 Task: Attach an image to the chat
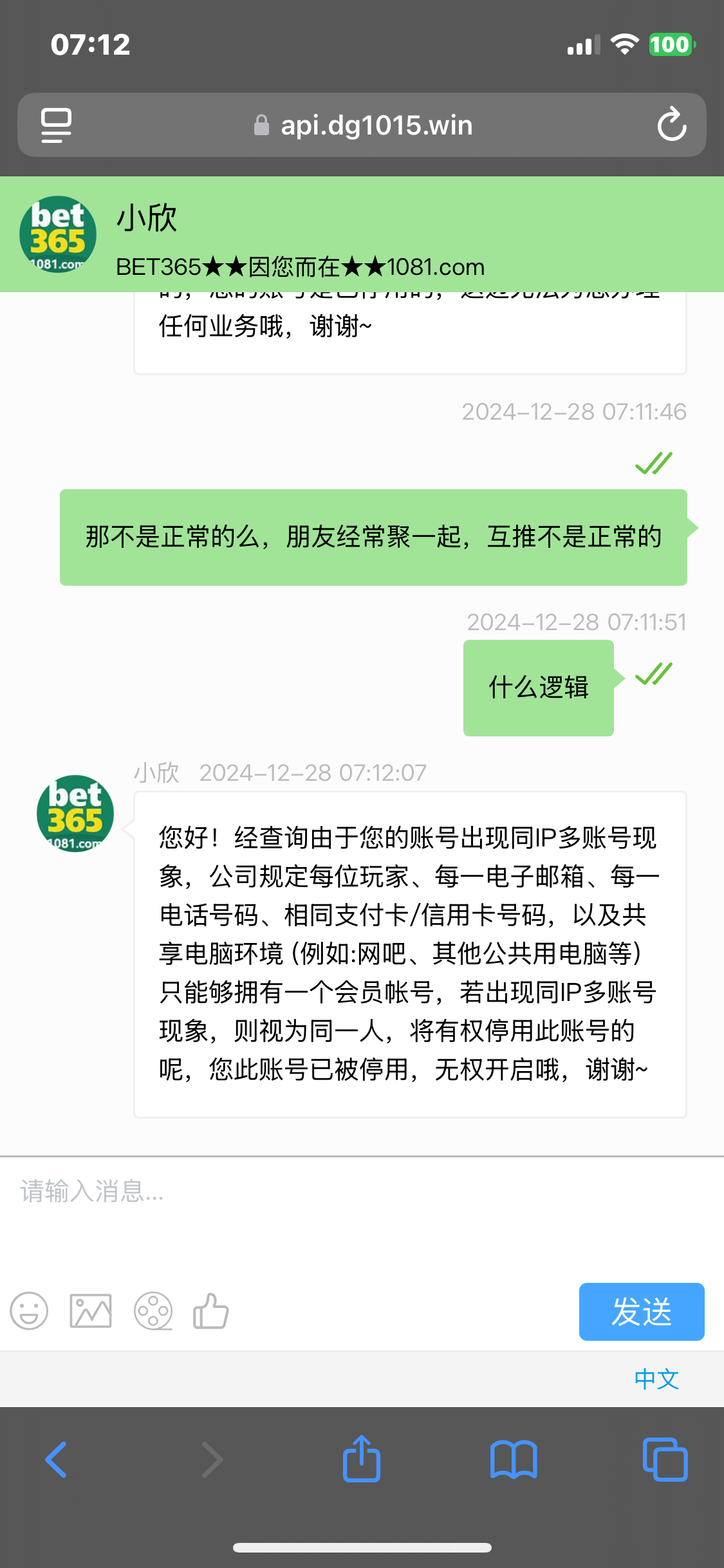[x=91, y=1311]
